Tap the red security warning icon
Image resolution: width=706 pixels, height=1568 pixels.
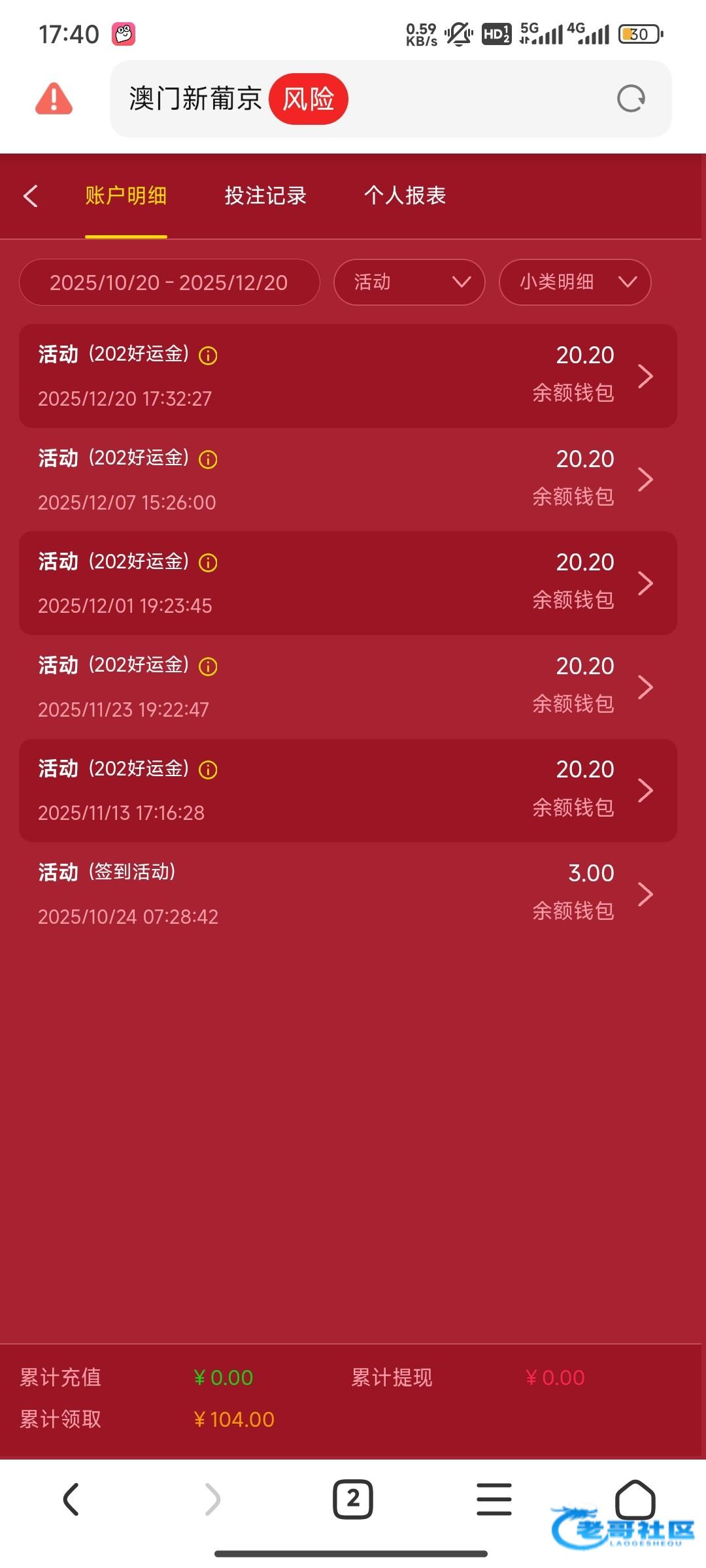pos(54,99)
